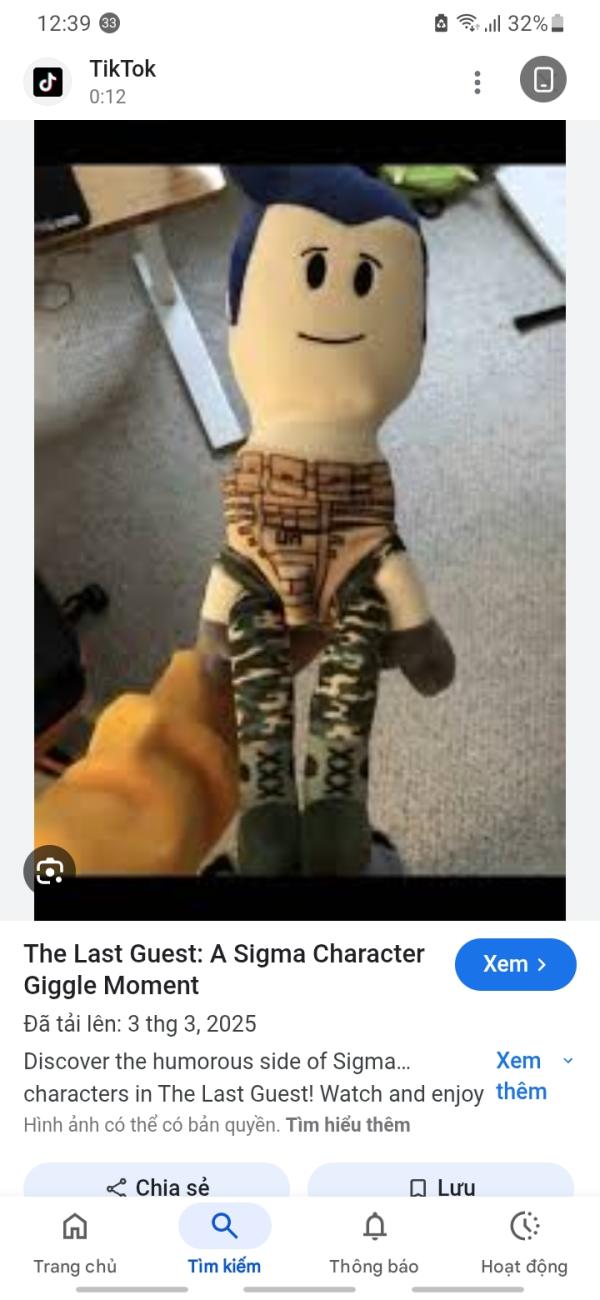Screen dimensions: 600x1300
Task: Tap the phone device icon at top right
Action: [x=543, y=80]
